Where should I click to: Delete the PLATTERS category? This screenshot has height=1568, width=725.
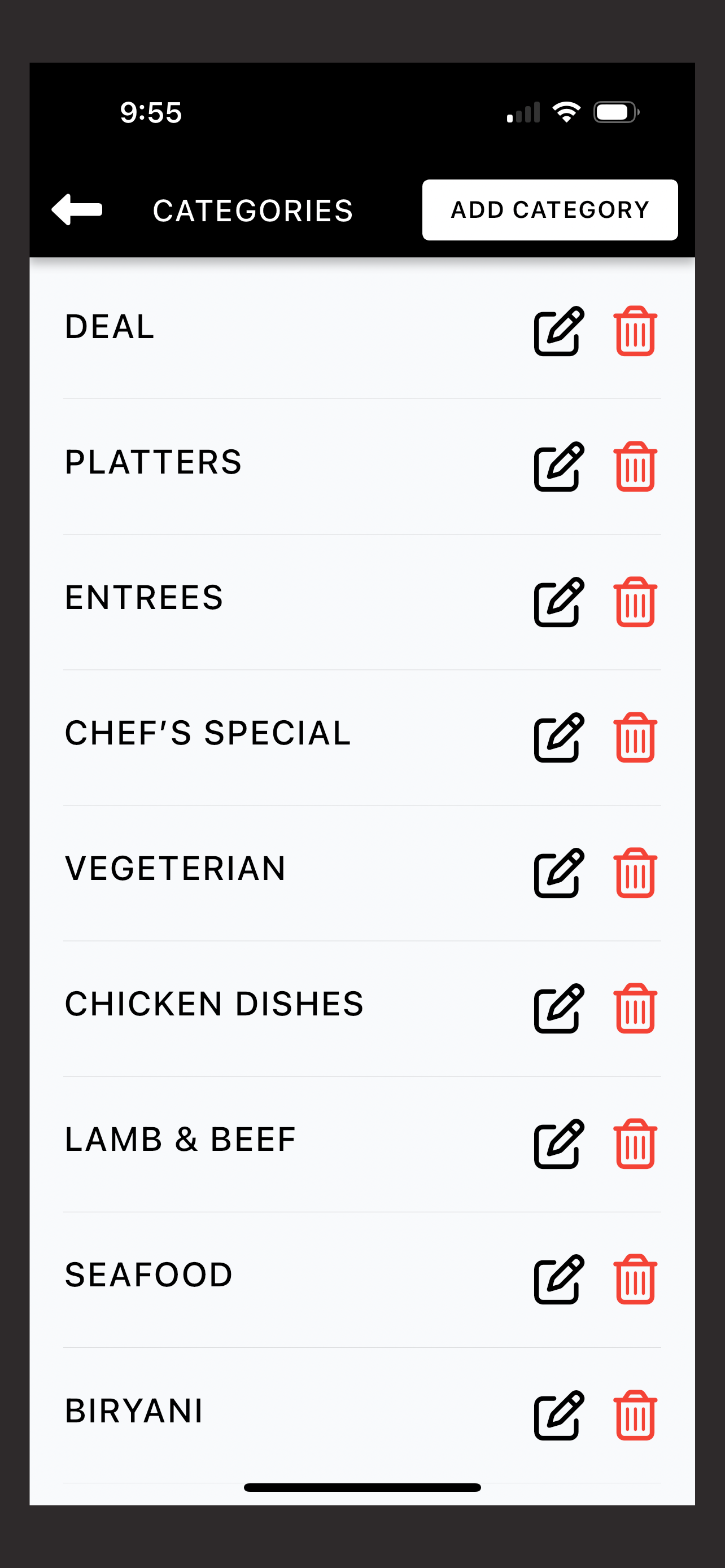pyautogui.click(x=635, y=466)
